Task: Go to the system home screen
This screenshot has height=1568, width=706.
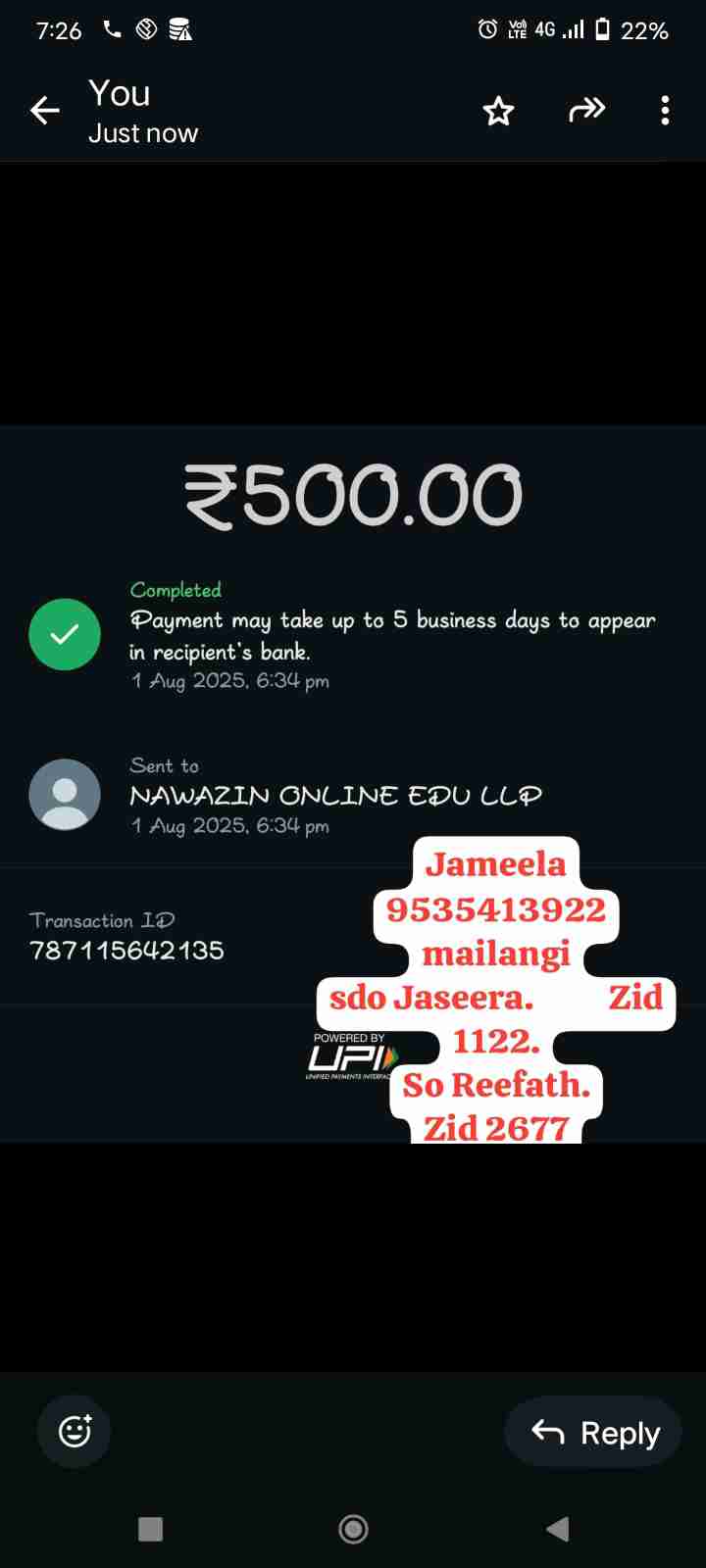Action: [353, 1529]
